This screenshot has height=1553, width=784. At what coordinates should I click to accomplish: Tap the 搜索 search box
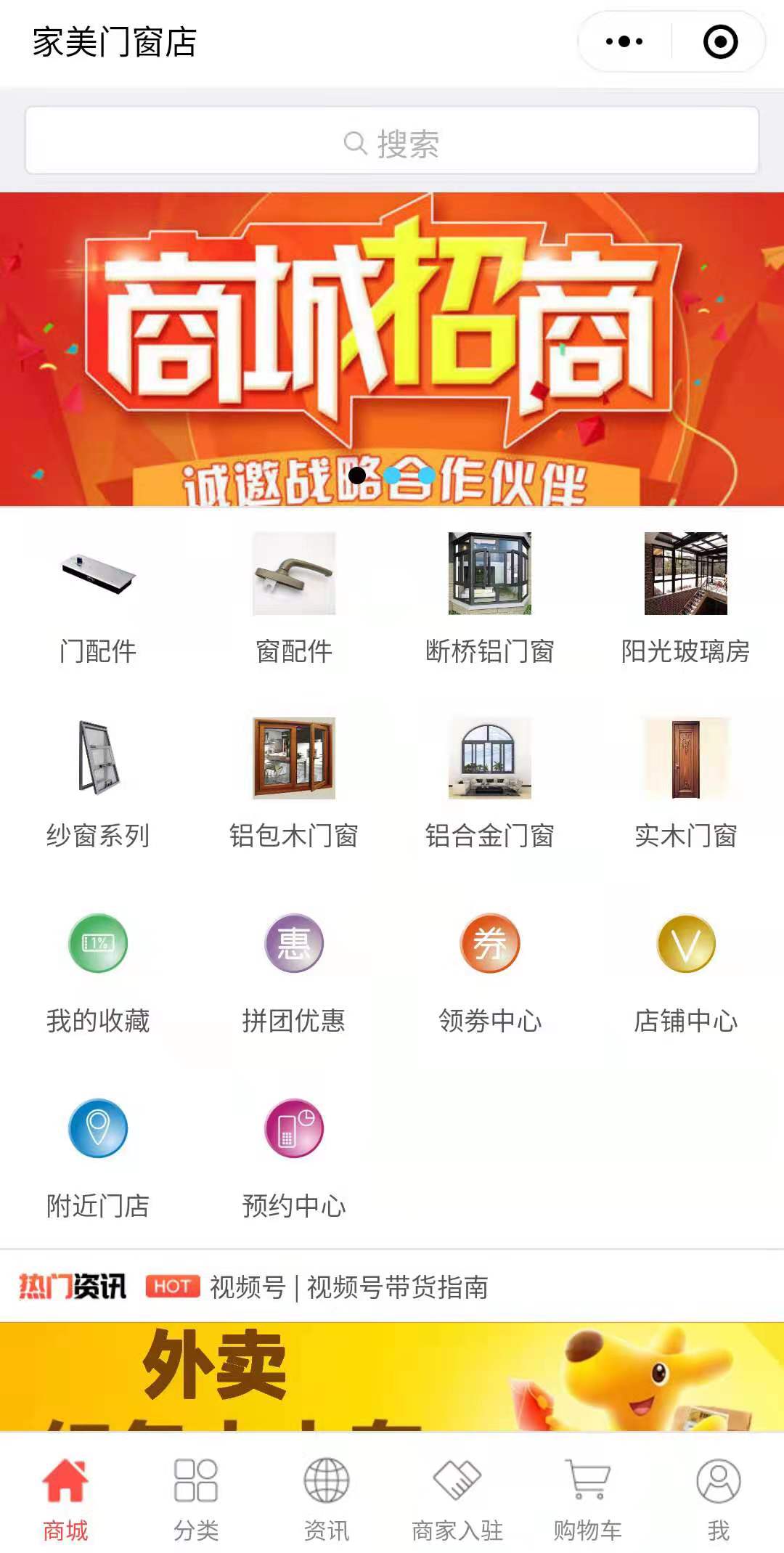(392, 142)
